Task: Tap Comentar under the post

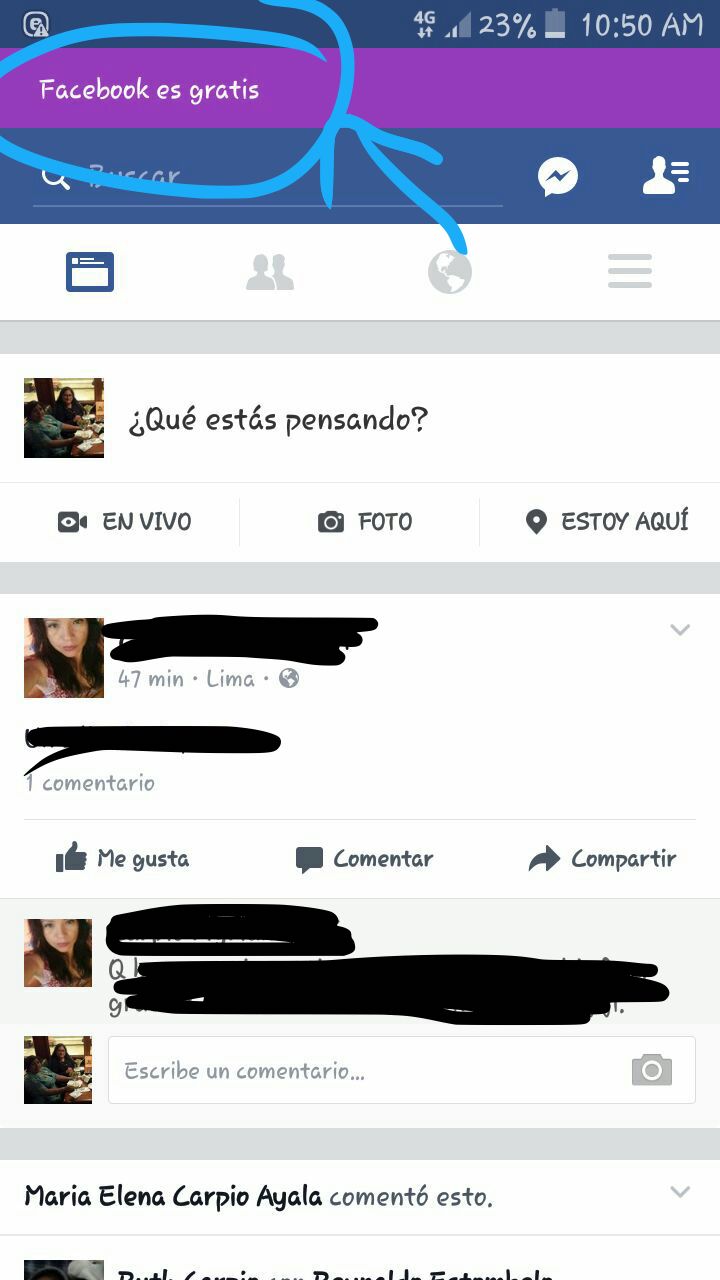Action: [364, 859]
